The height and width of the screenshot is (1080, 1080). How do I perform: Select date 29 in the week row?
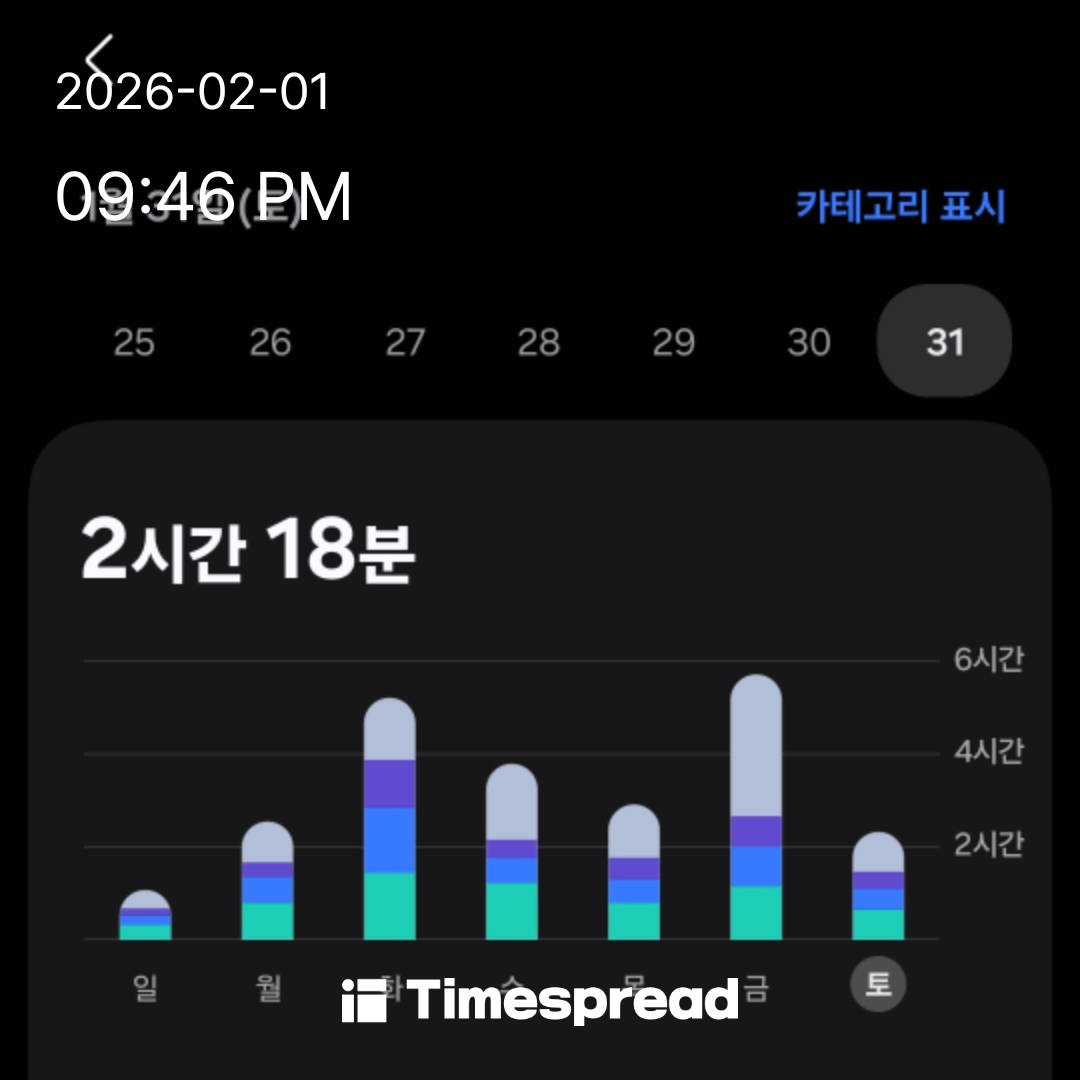point(673,343)
